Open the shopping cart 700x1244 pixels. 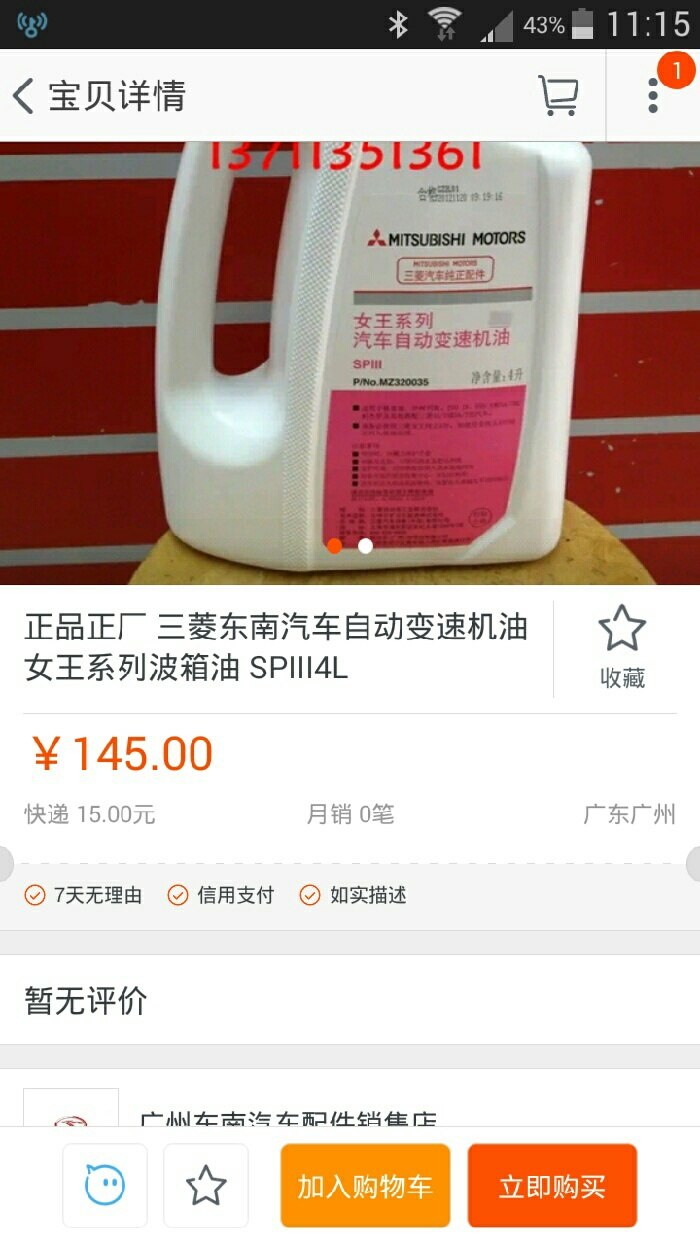558,96
